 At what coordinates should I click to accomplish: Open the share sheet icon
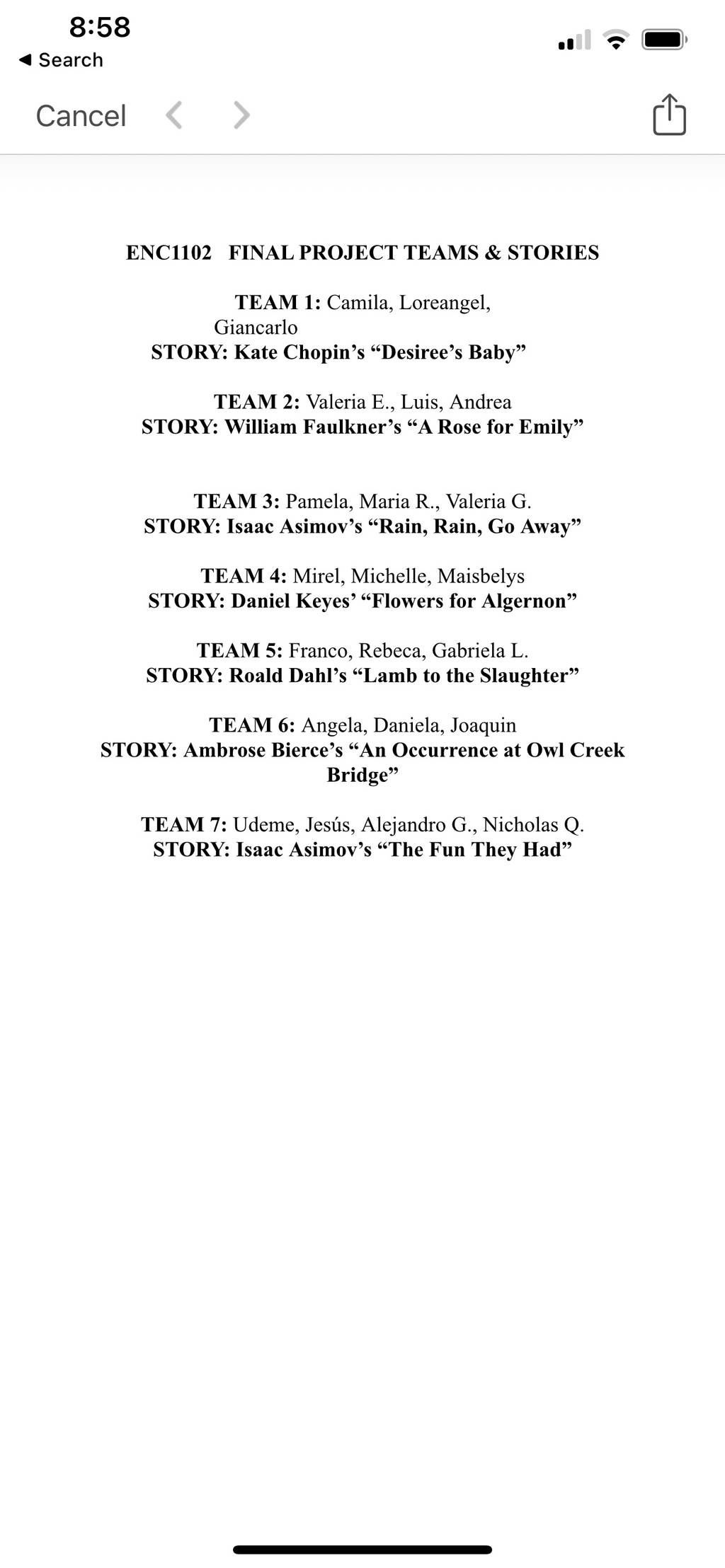(669, 113)
